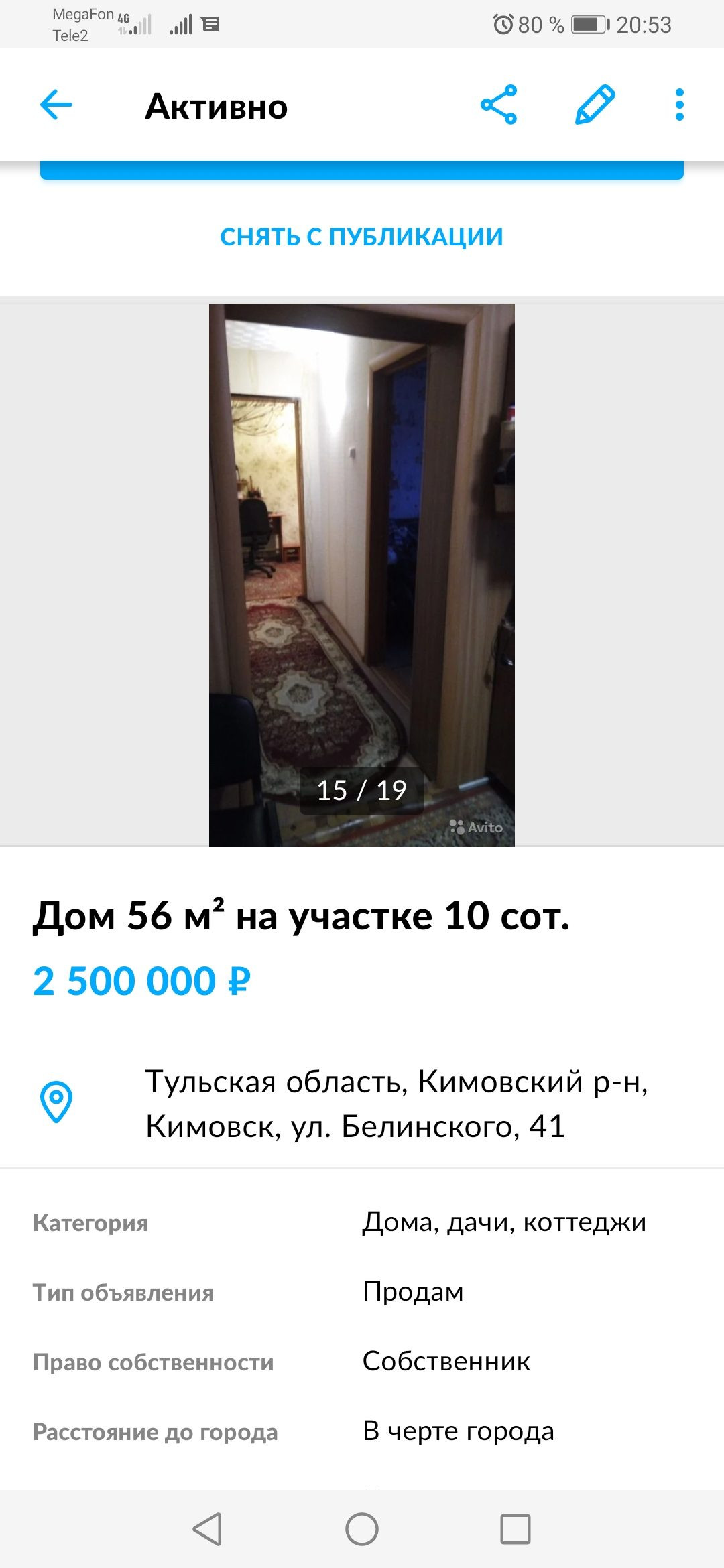Open the system recent apps view
This screenshot has height=1568, width=724.
[x=515, y=1529]
